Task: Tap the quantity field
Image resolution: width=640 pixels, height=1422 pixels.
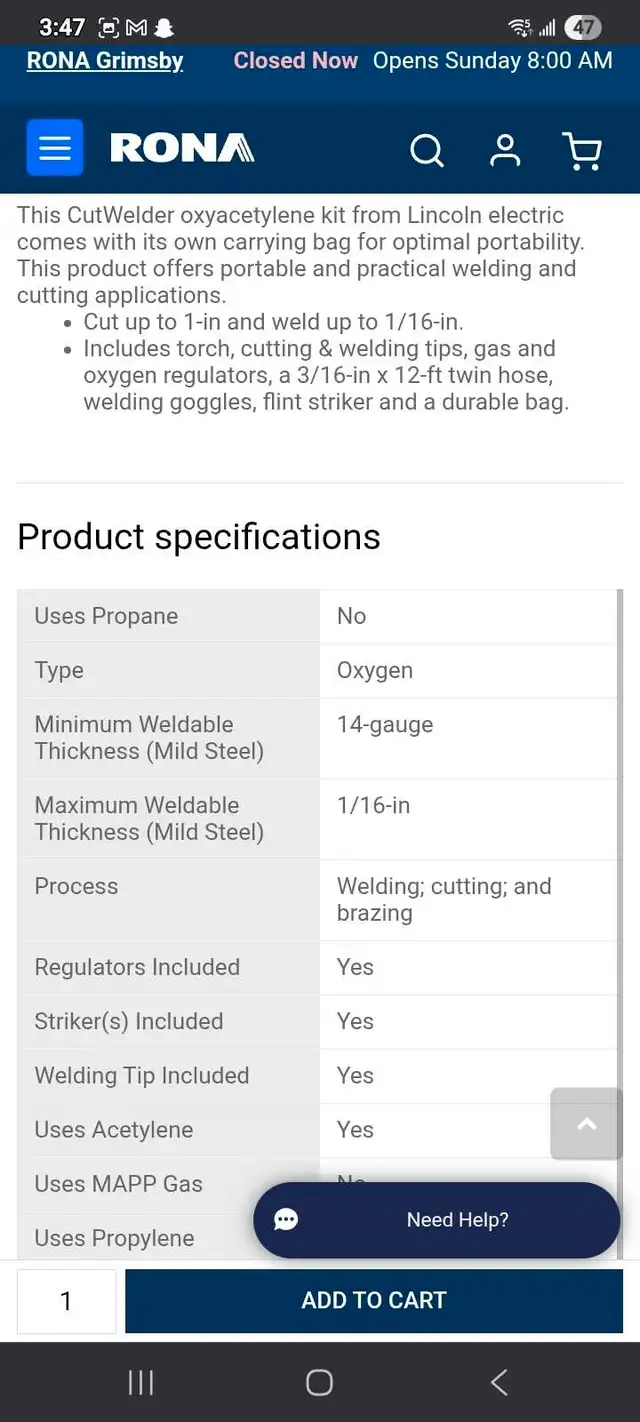Action: coord(67,1301)
